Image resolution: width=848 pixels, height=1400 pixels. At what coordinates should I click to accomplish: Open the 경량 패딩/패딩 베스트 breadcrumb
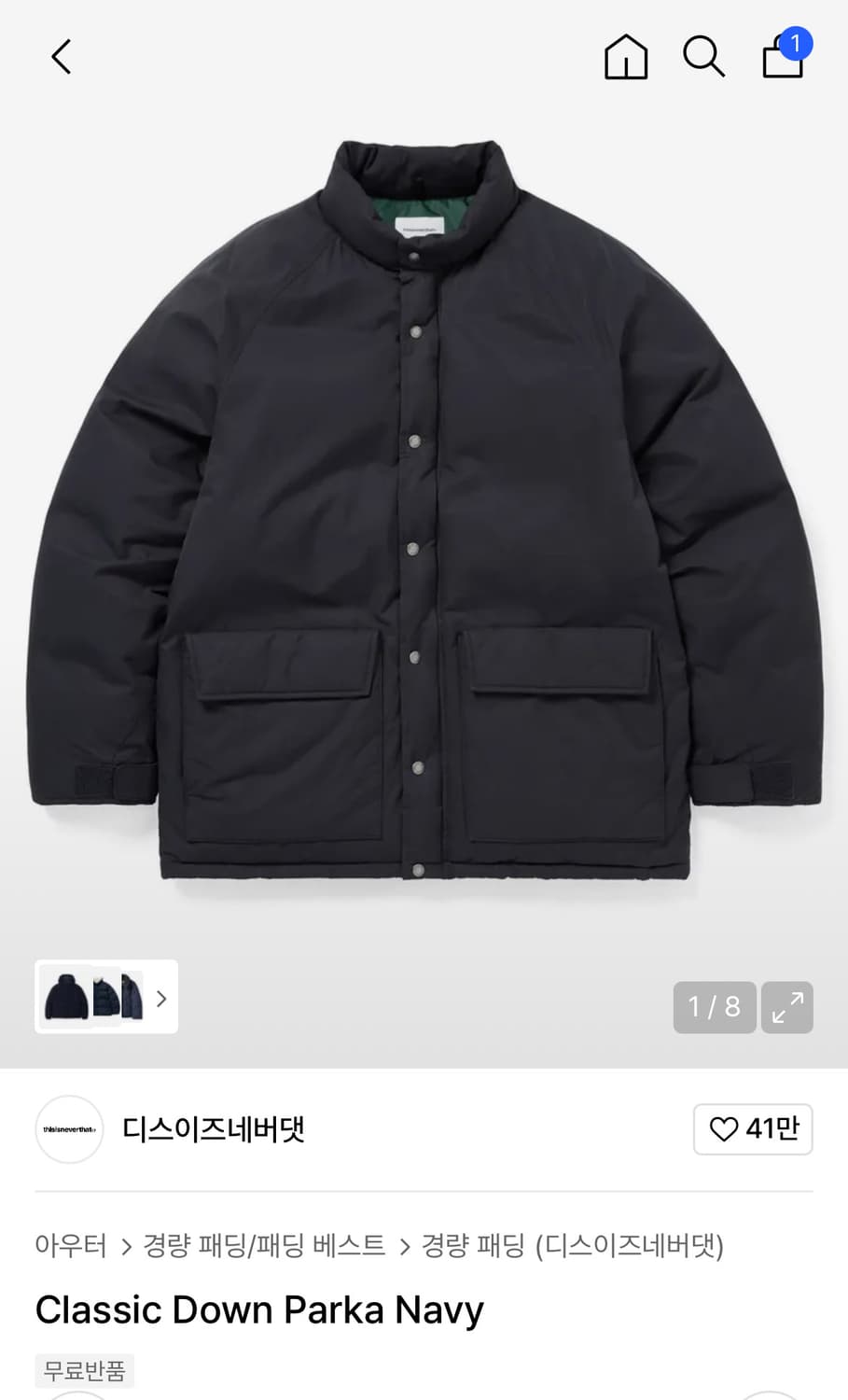click(x=264, y=1245)
